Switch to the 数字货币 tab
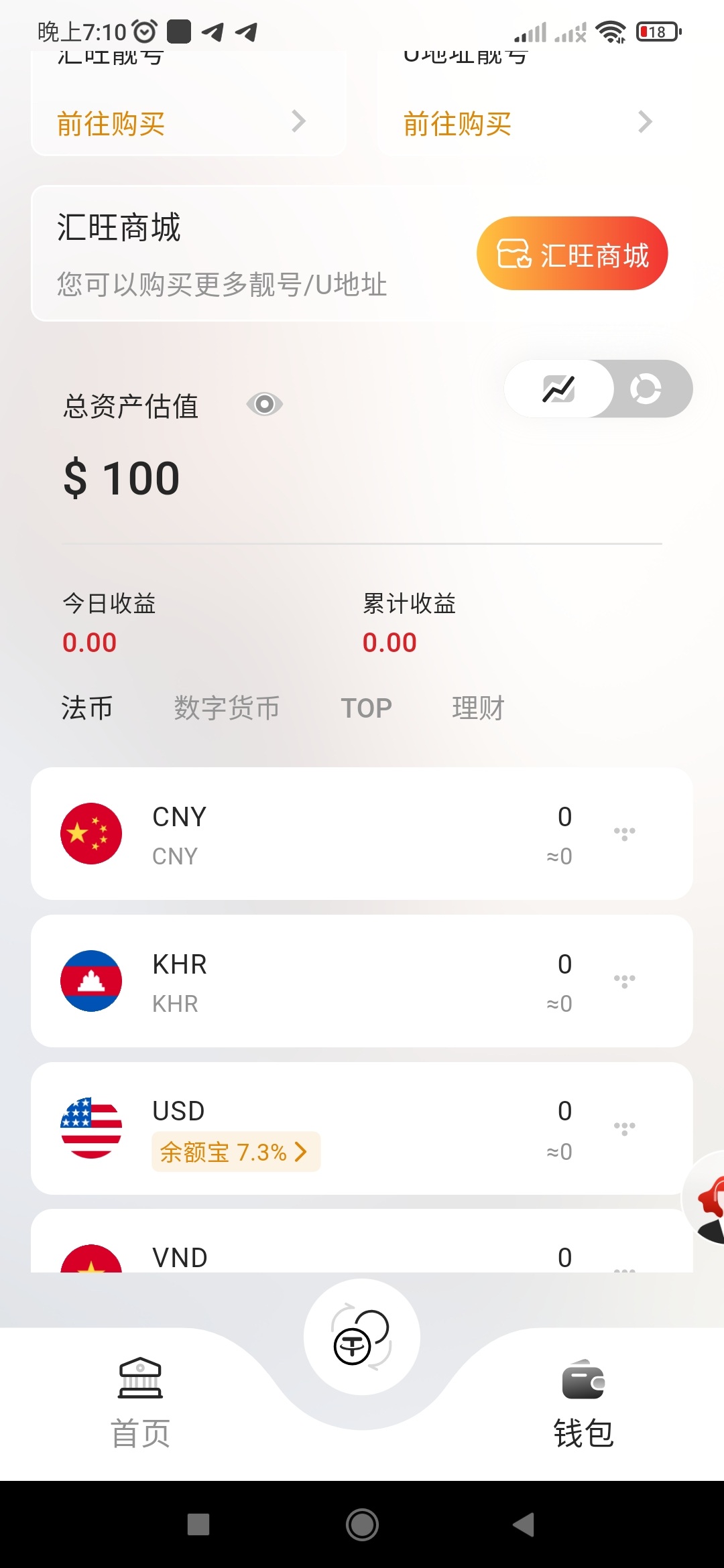 pos(227,708)
